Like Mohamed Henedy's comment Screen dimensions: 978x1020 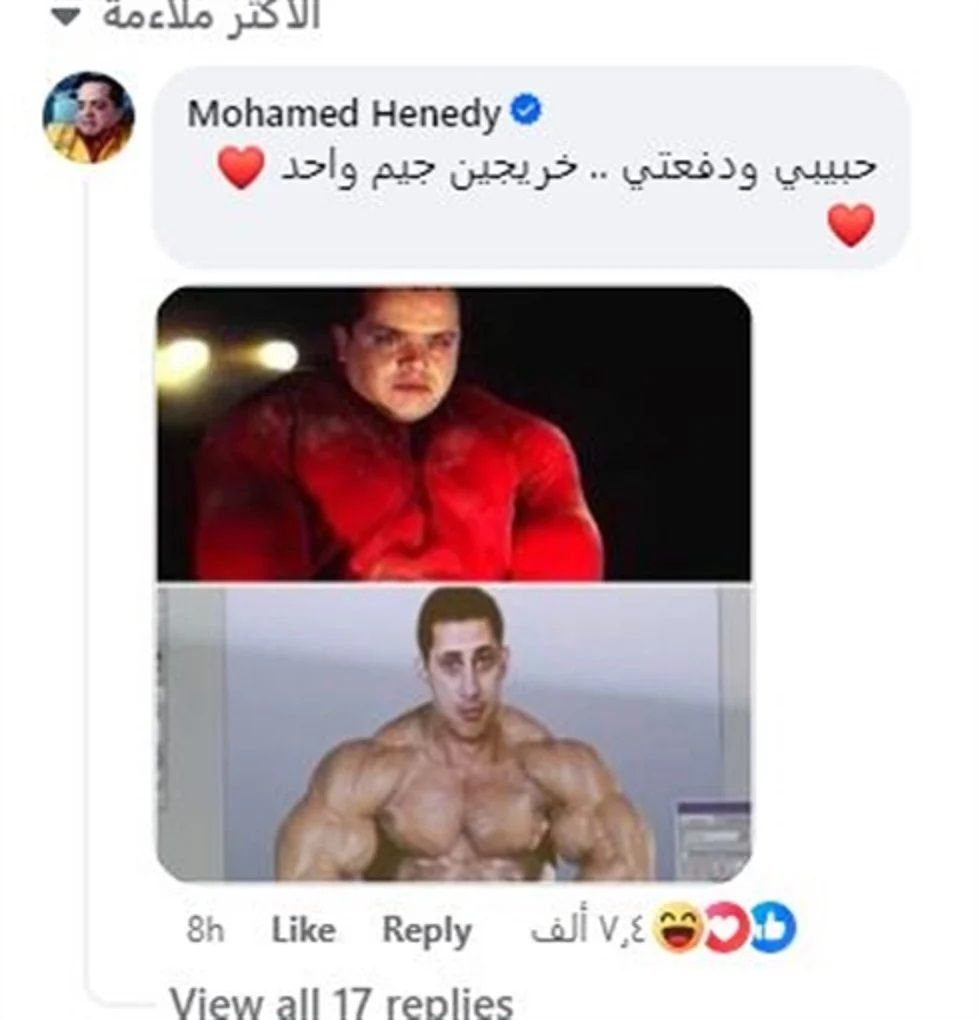(303, 931)
